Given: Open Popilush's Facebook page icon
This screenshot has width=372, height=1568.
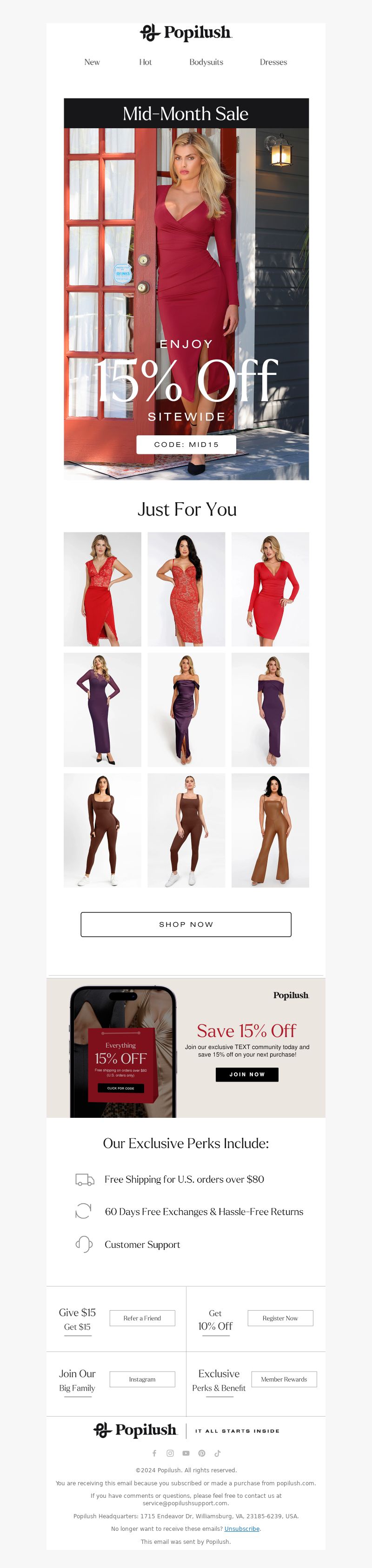Looking at the screenshot, I should (155, 1453).
